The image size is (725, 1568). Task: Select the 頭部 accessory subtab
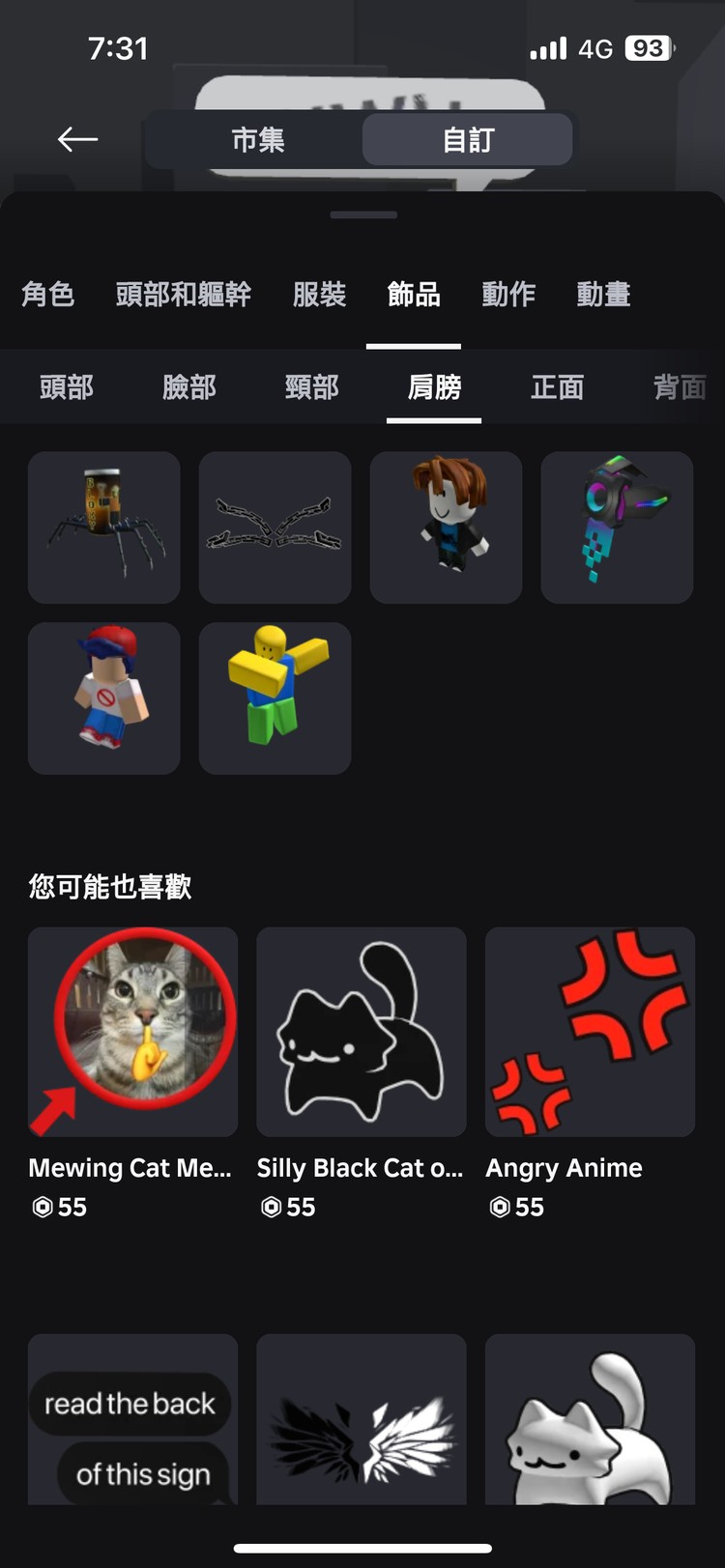pyautogui.click(x=67, y=388)
